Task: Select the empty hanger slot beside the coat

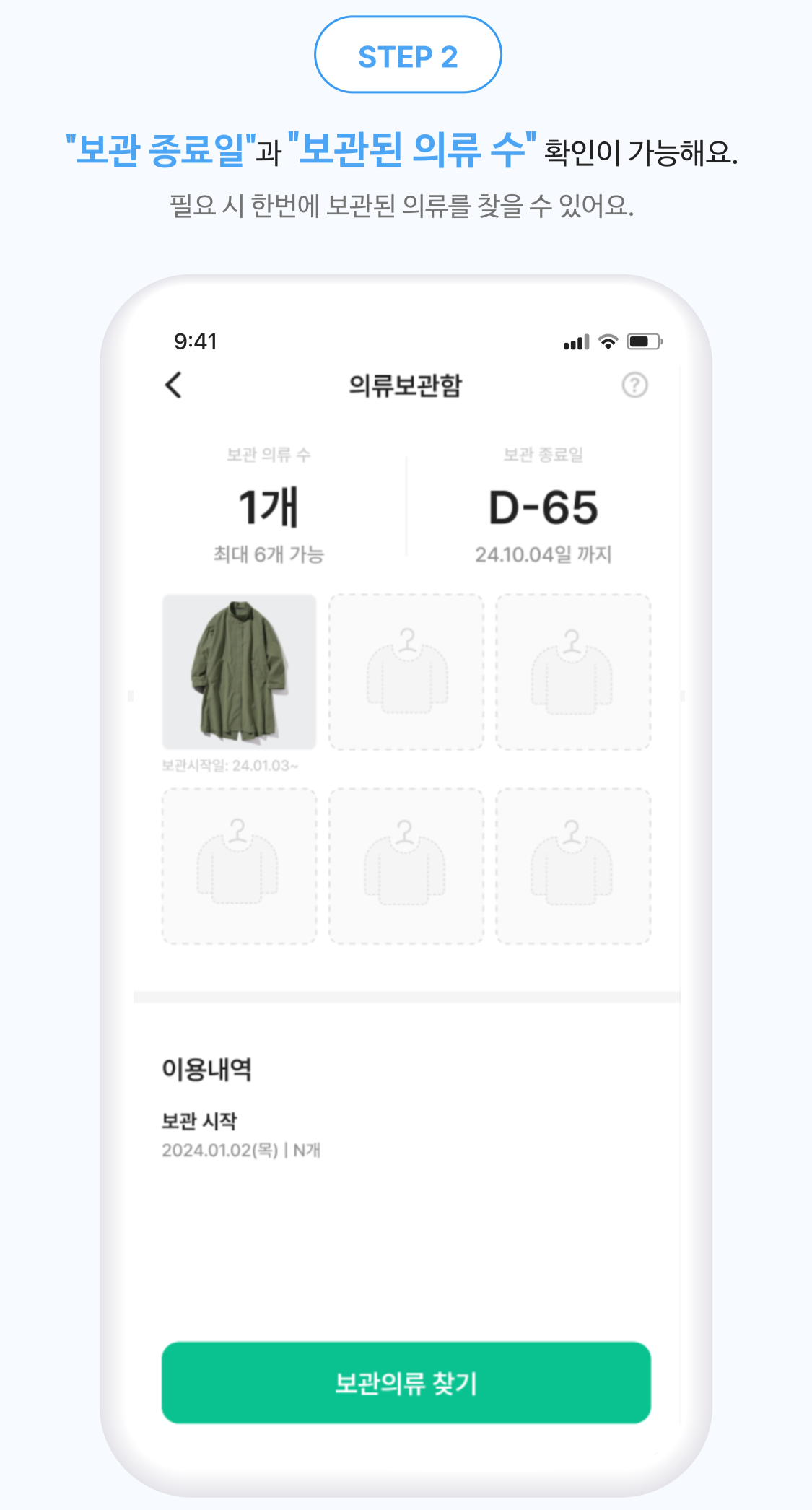Action: click(406, 671)
